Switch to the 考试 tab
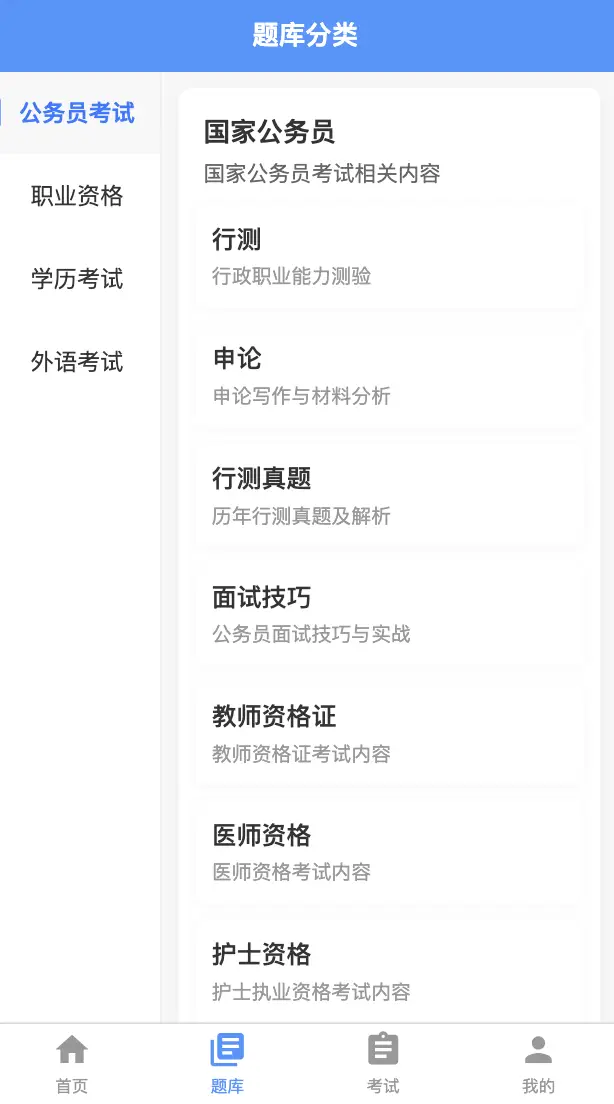Image resolution: width=614 pixels, height=1104 pixels. coord(383,1064)
